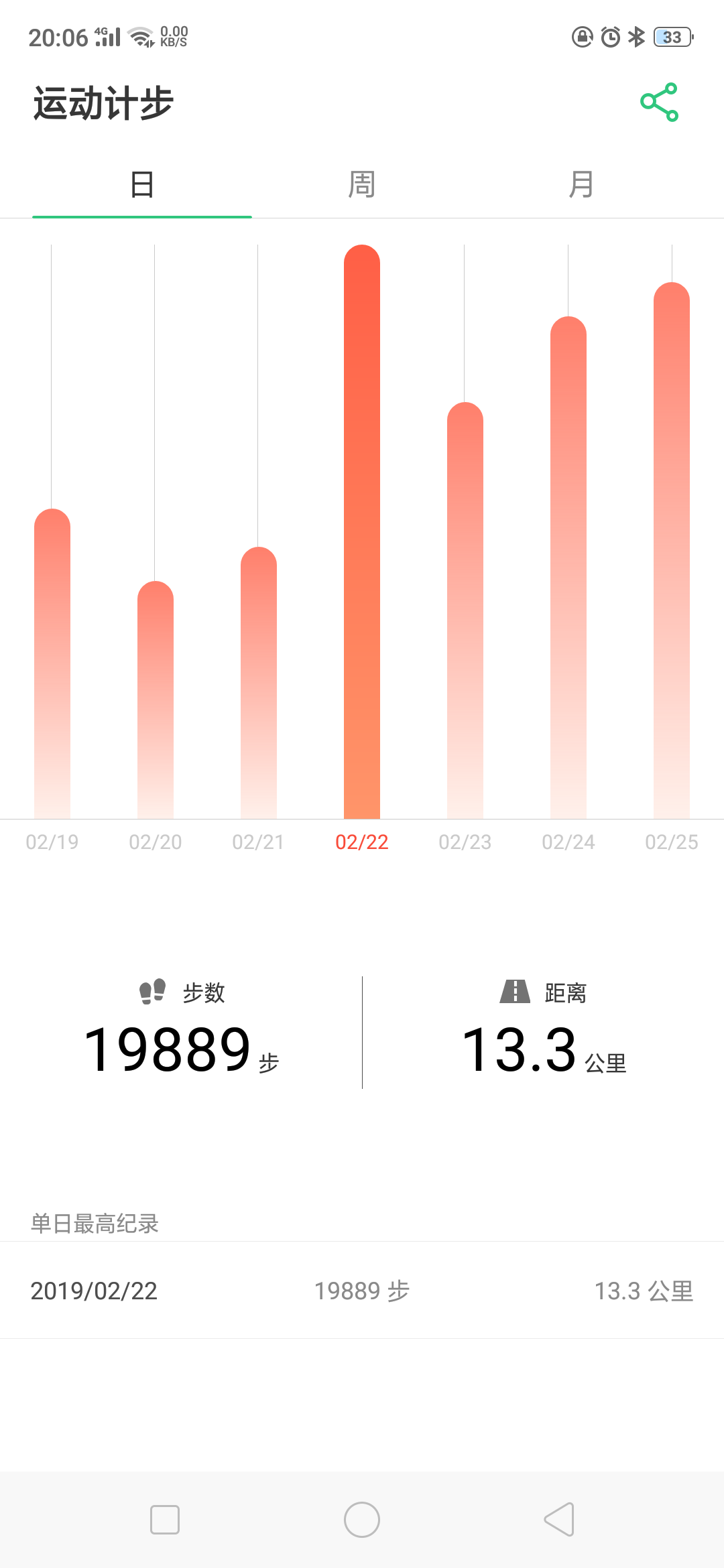Select the highlighted 日 tab
724x1568 pixels.
tap(141, 182)
